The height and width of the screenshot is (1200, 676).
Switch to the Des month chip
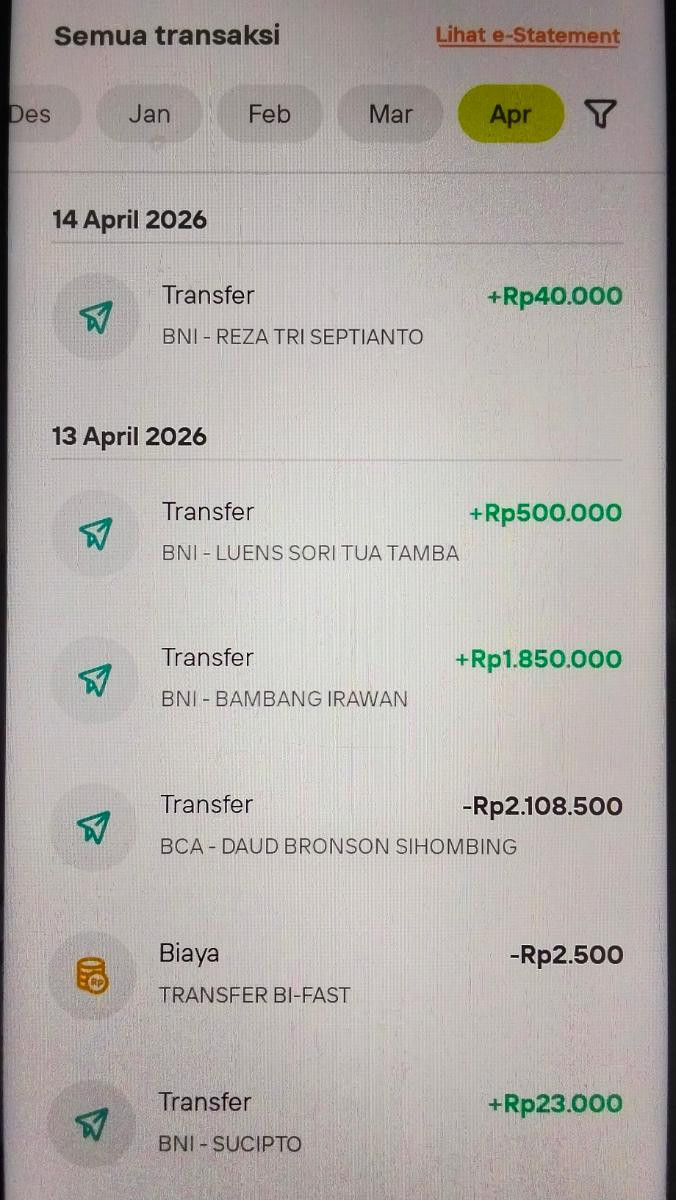pyautogui.click(x=32, y=114)
